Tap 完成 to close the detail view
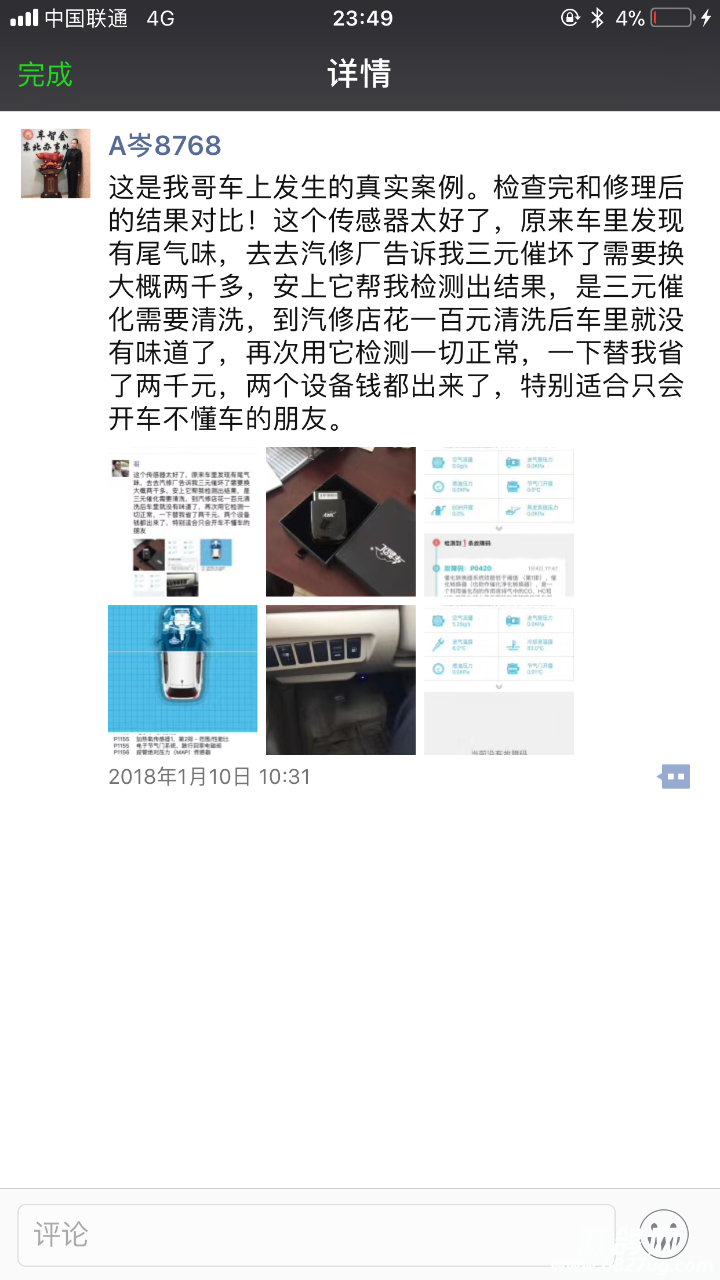 (x=45, y=74)
